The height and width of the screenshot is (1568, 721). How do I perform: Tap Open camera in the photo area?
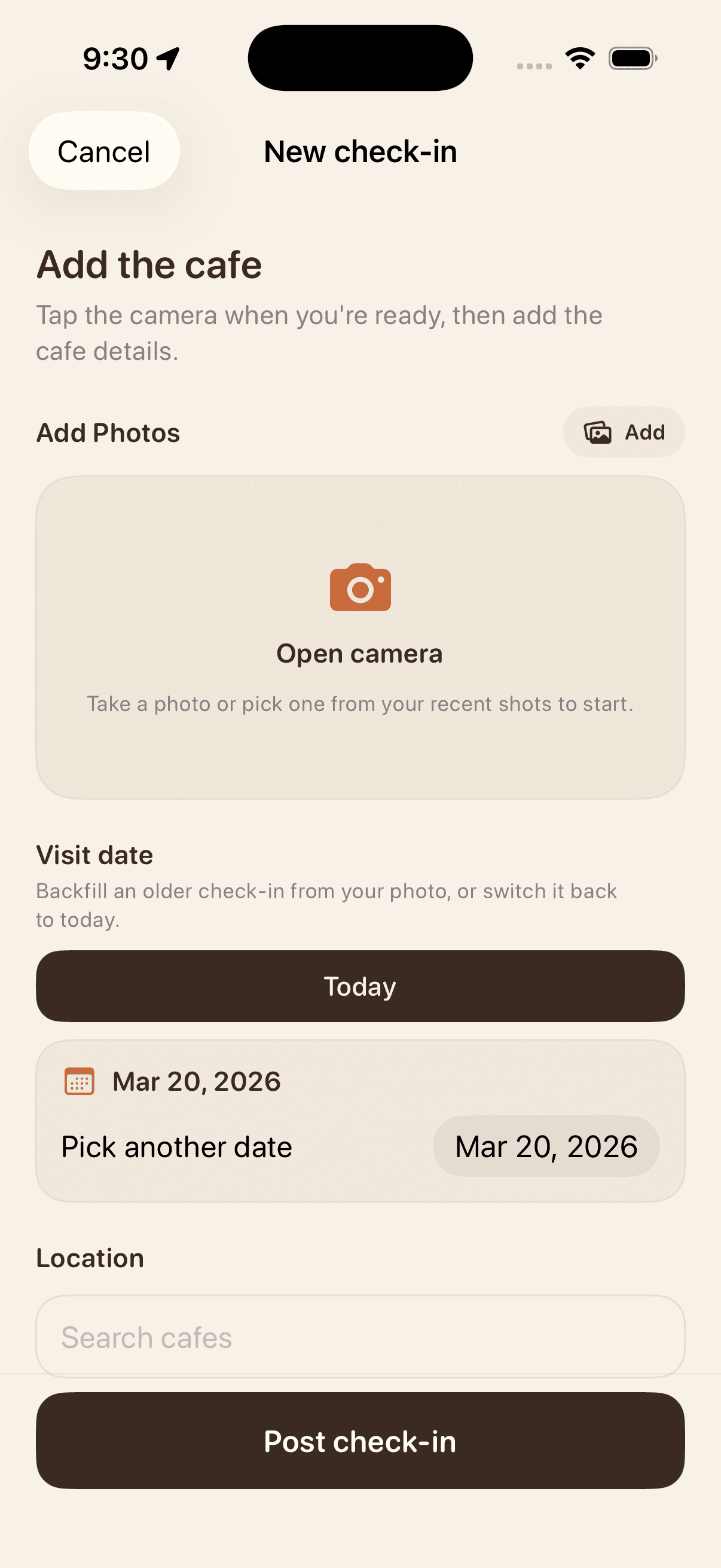point(360,652)
